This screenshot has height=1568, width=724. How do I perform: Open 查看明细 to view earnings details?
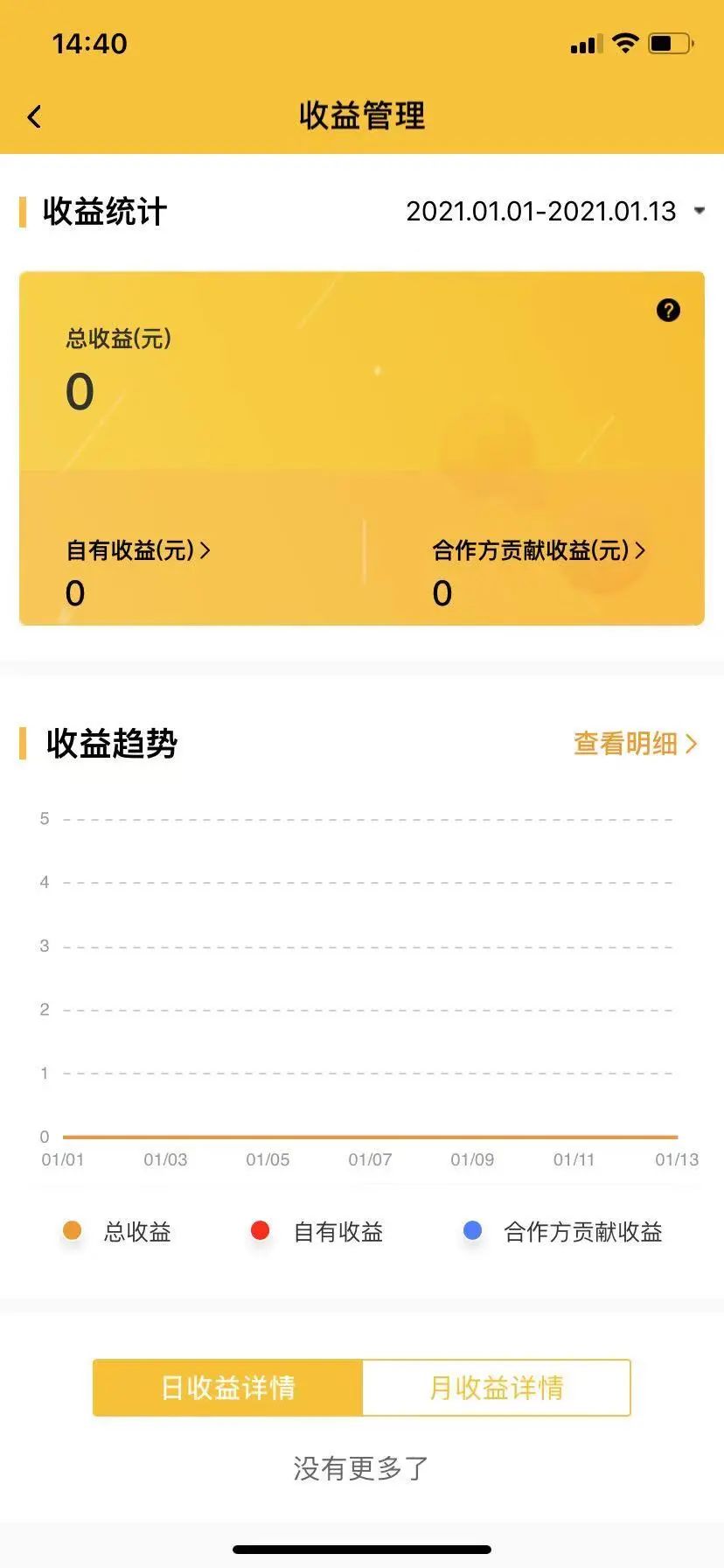click(x=633, y=745)
